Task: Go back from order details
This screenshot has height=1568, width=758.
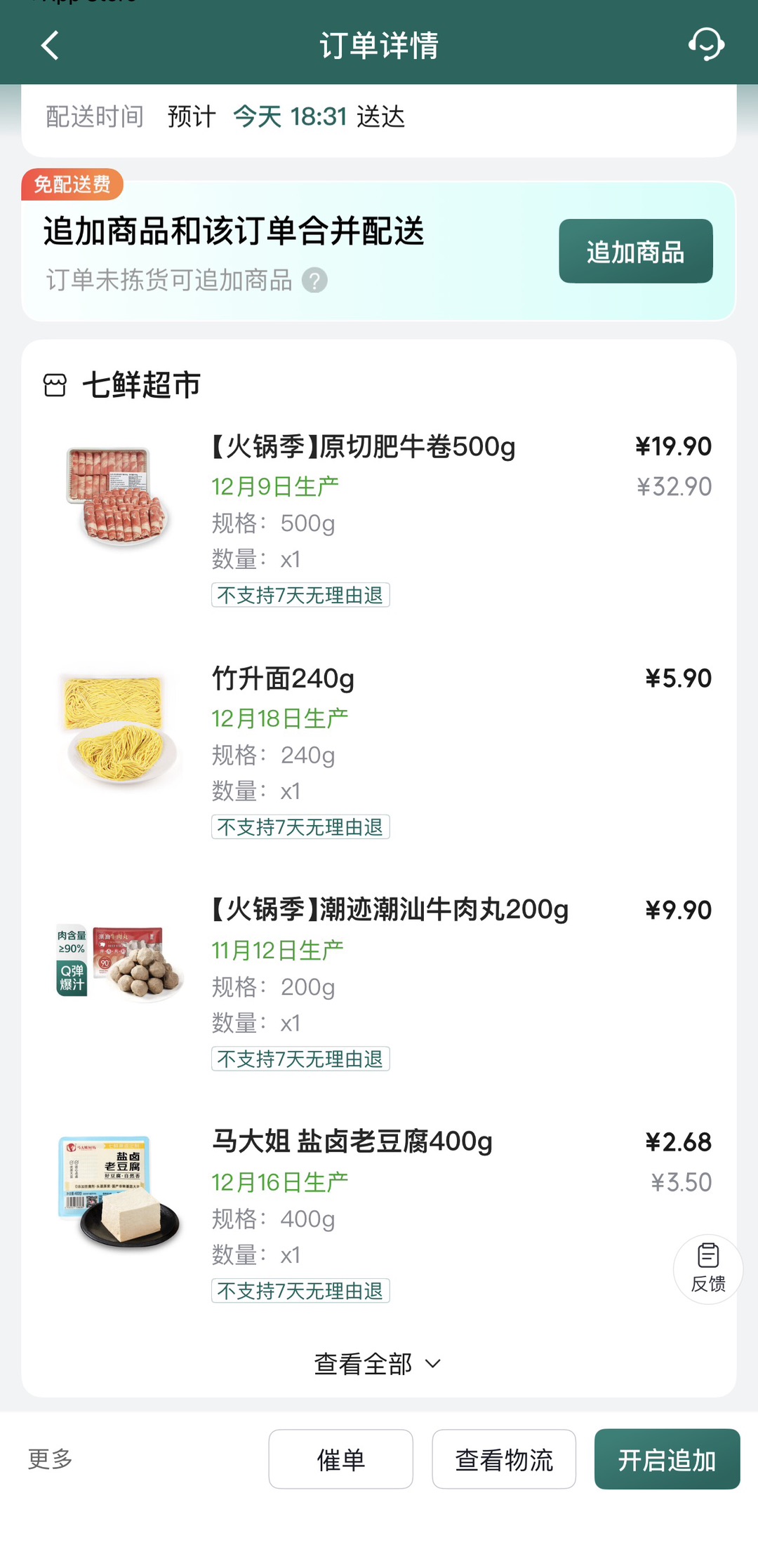Action: 50,46
